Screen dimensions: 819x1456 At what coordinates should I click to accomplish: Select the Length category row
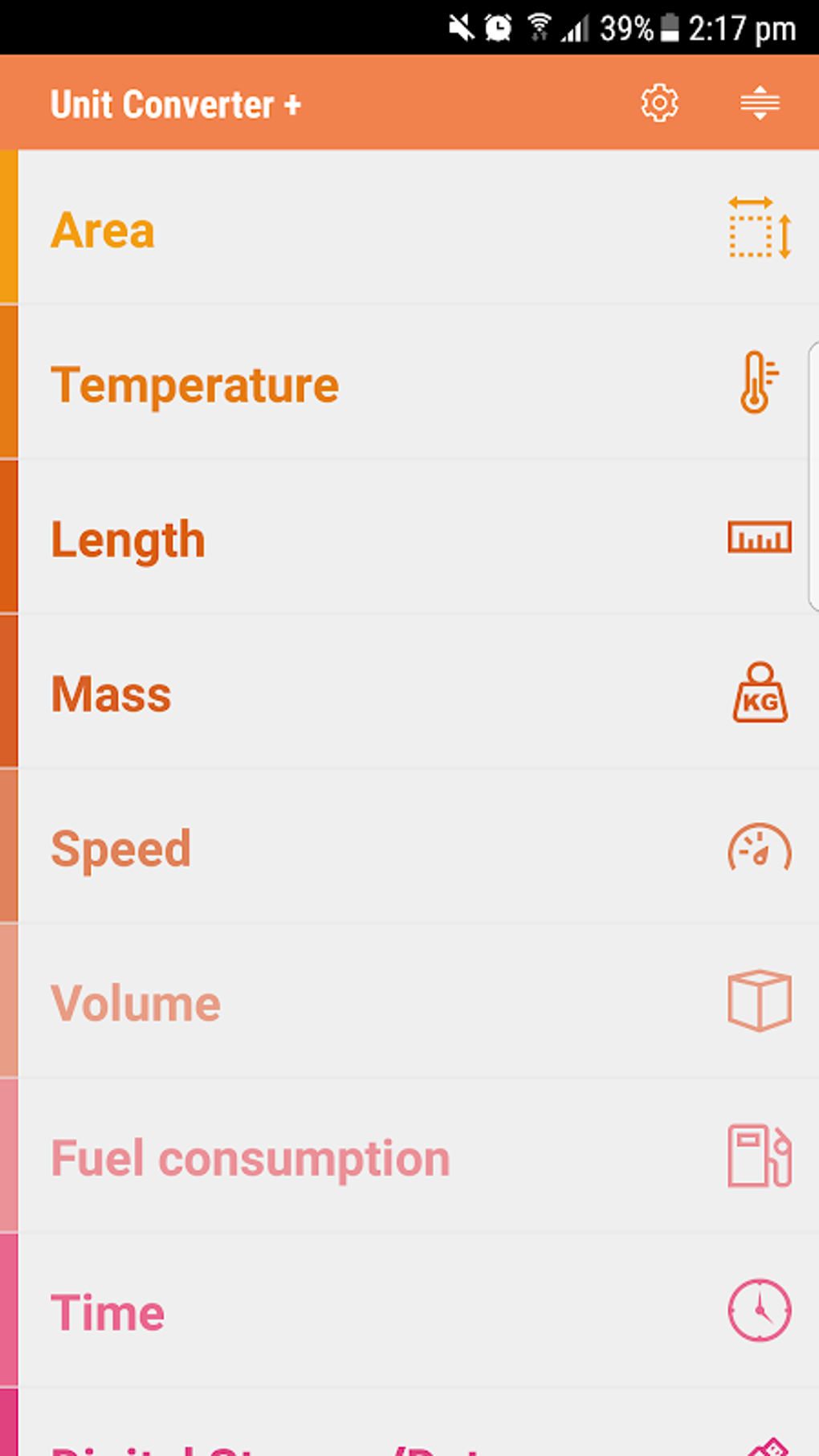(128, 538)
